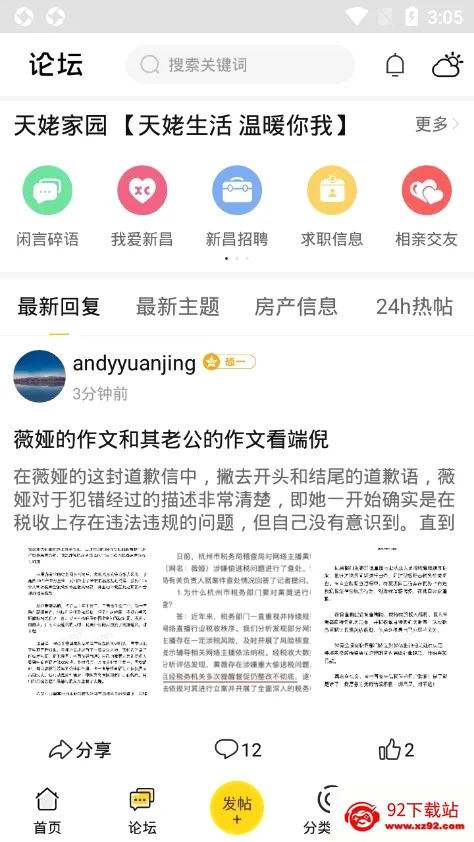The width and height of the screenshot is (474, 842).
Task: Tap 更多 to see more sections
Action: click(437, 125)
